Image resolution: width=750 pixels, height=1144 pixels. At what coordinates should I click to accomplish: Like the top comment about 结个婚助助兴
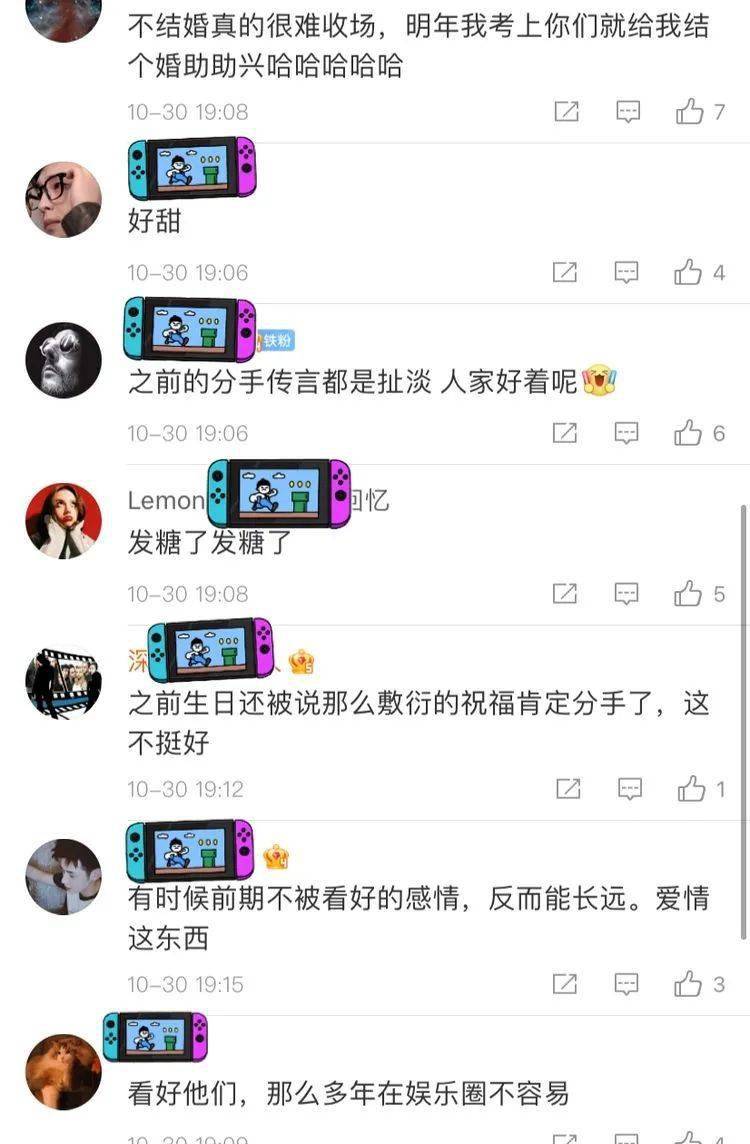[x=691, y=112]
